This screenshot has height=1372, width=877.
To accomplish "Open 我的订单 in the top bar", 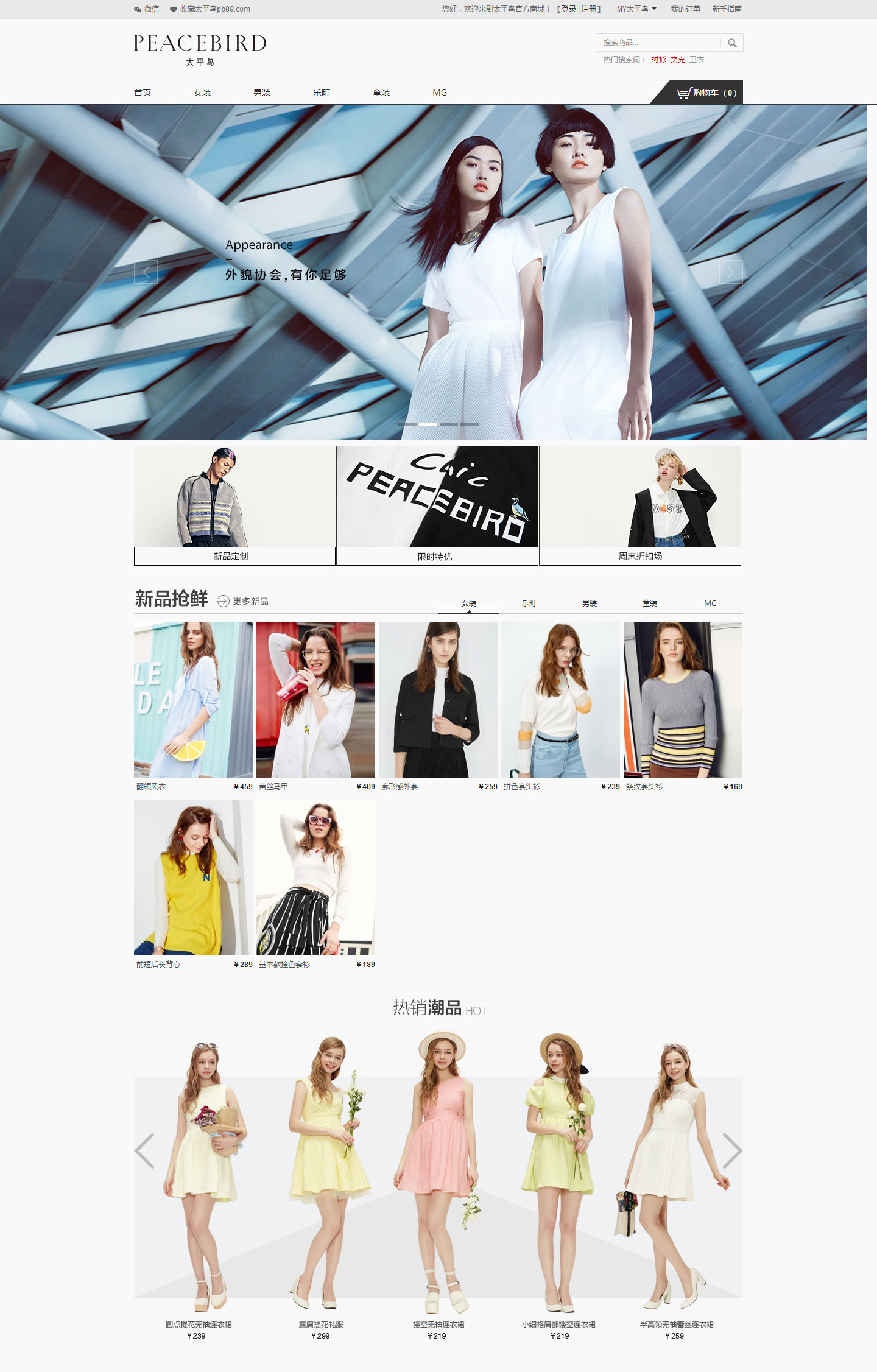I will pyautogui.click(x=685, y=9).
